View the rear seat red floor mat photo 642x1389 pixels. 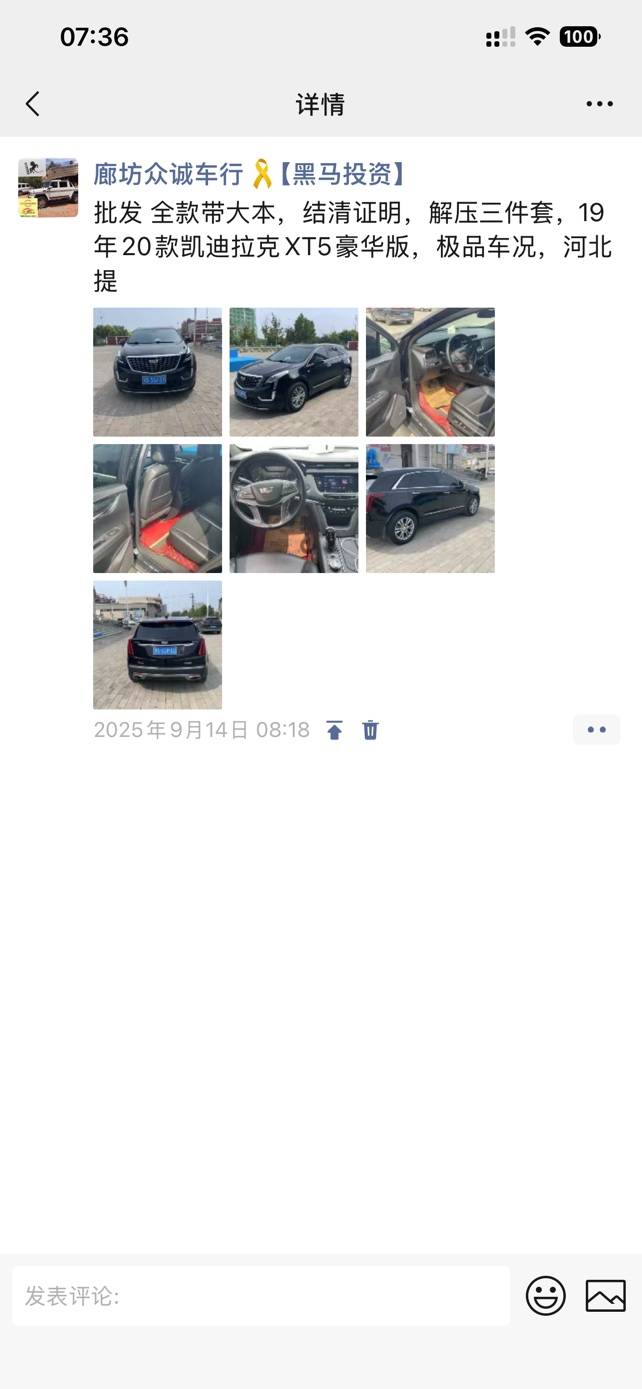pyautogui.click(x=158, y=508)
